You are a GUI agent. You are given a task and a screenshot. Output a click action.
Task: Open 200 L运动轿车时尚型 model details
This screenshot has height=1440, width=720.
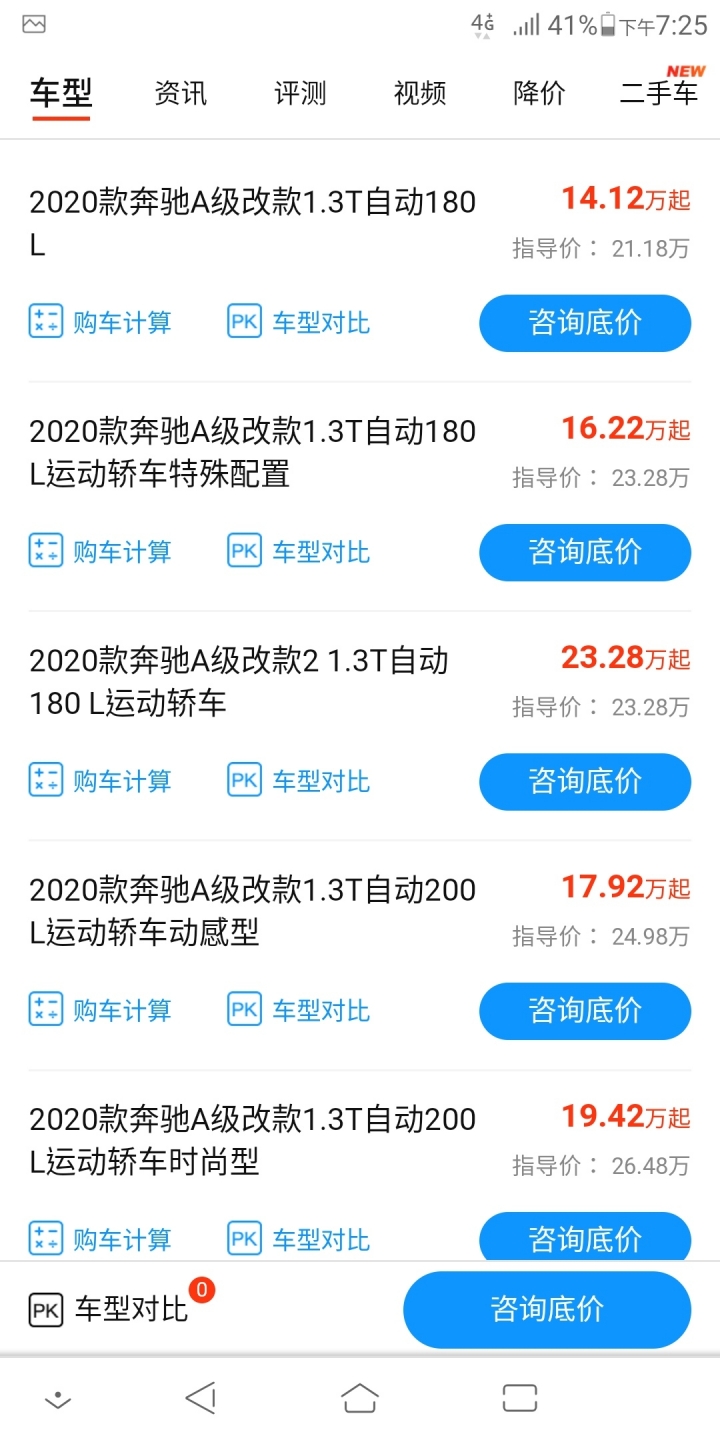pyautogui.click(x=252, y=1140)
